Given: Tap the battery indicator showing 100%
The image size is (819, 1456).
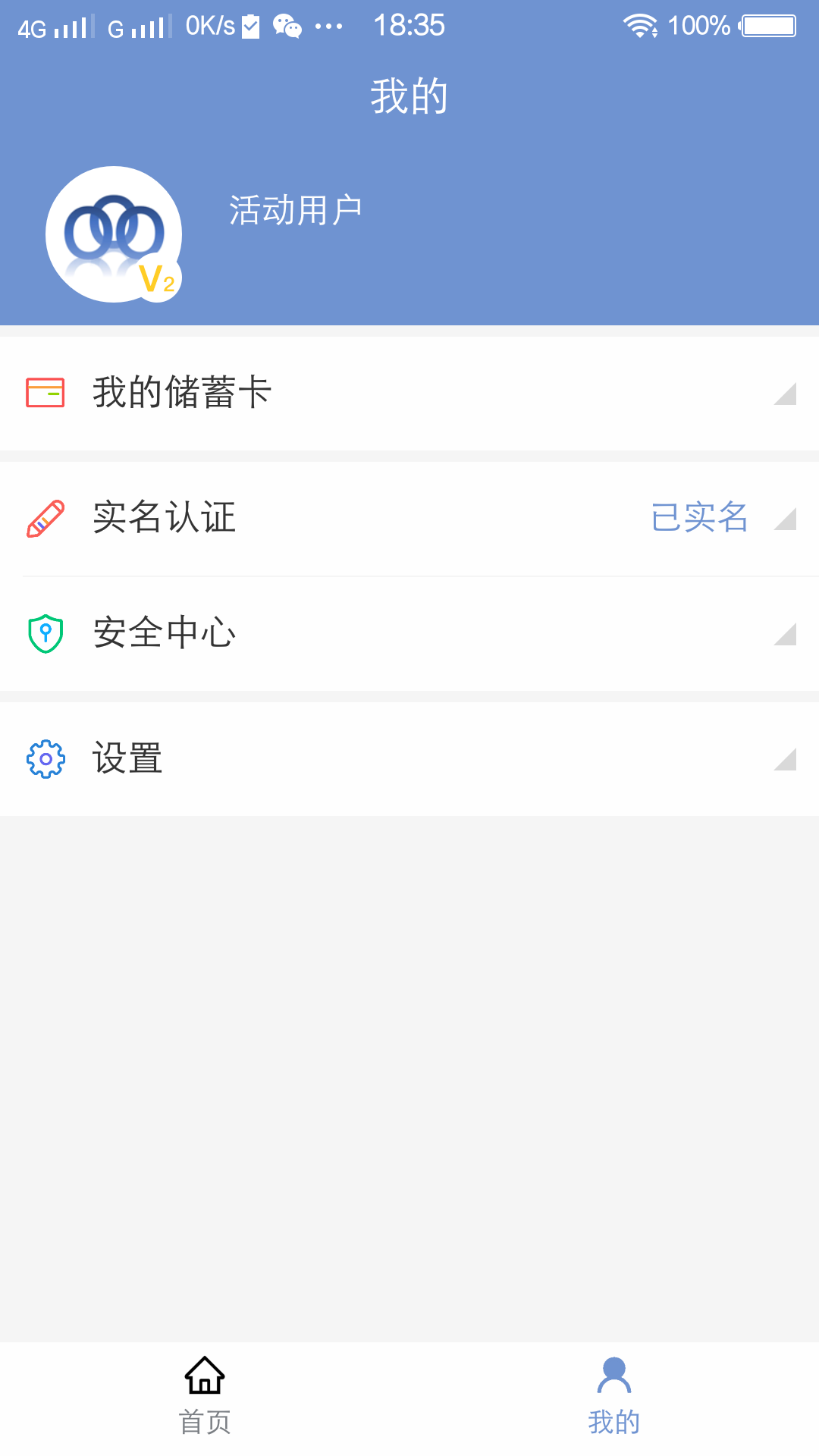Looking at the screenshot, I should click(768, 26).
